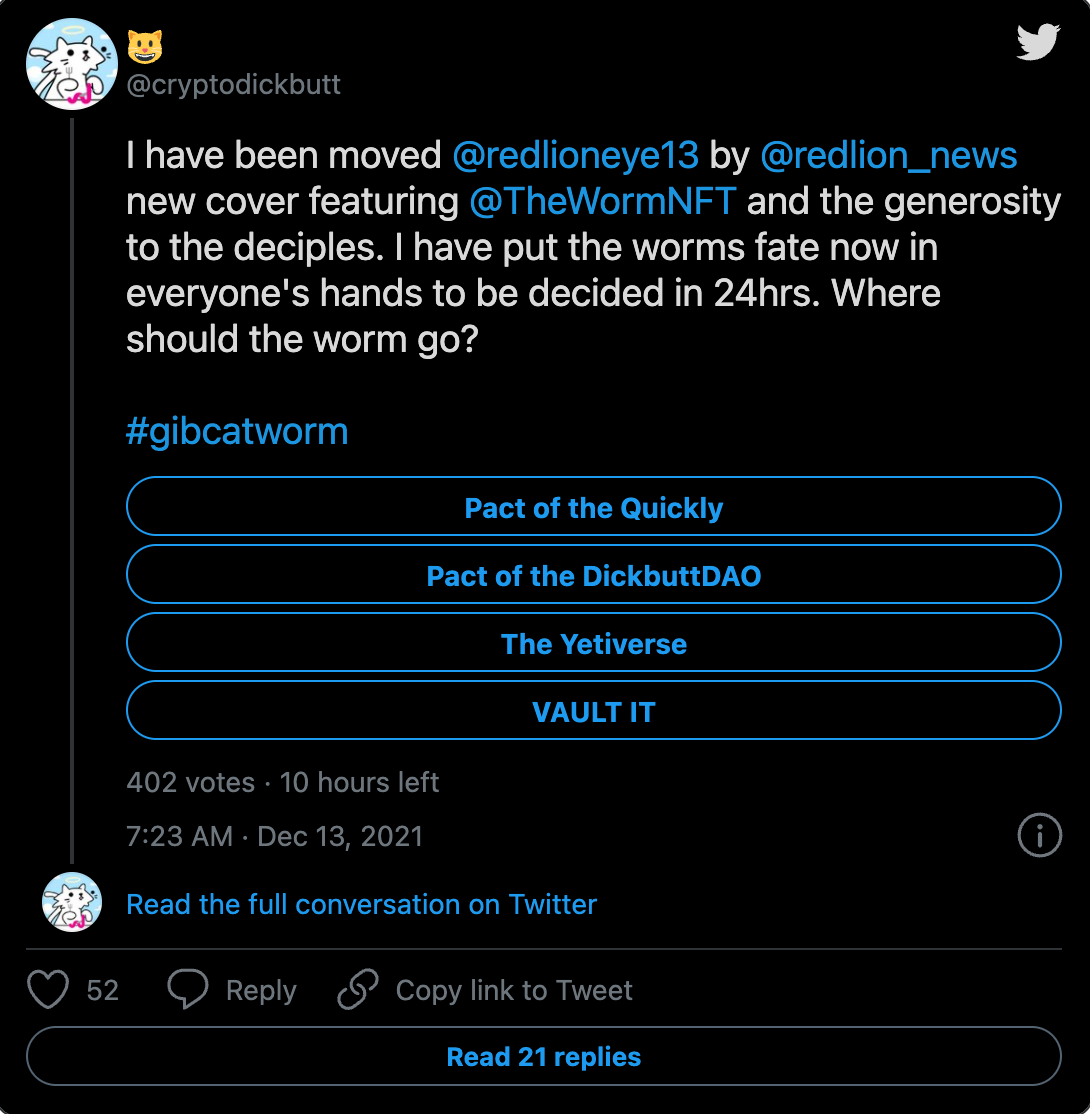Image resolution: width=1090 pixels, height=1114 pixels.
Task: Open the @redlioneye13 mention
Action: [x=576, y=155]
